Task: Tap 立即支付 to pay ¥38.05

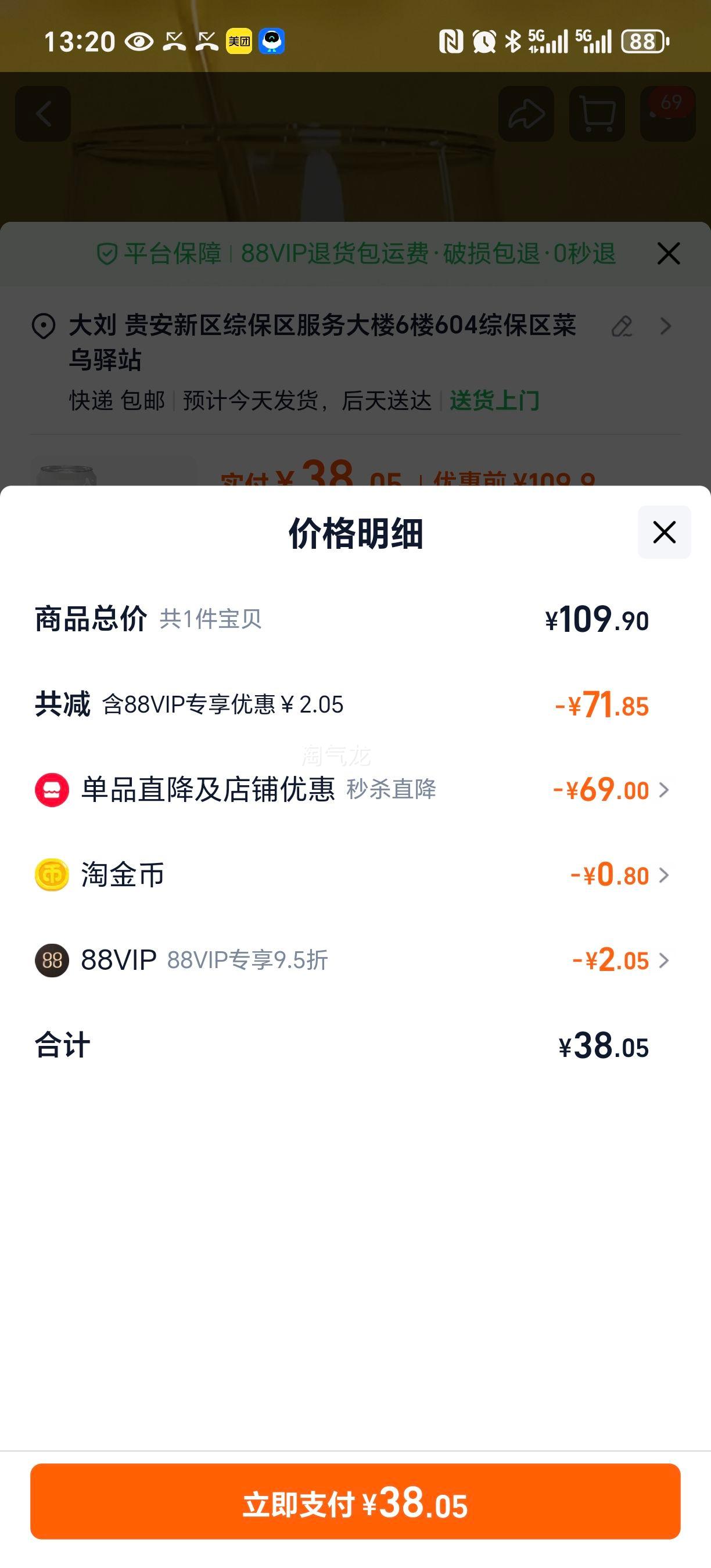Action: click(355, 1501)
